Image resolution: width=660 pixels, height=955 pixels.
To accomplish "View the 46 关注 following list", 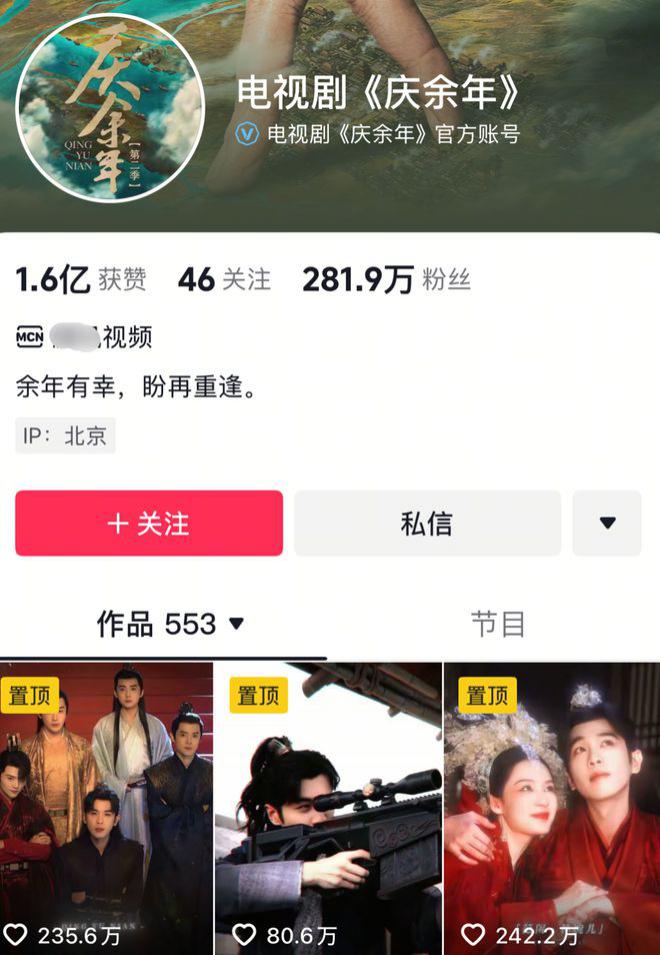I will coord(224,281).
